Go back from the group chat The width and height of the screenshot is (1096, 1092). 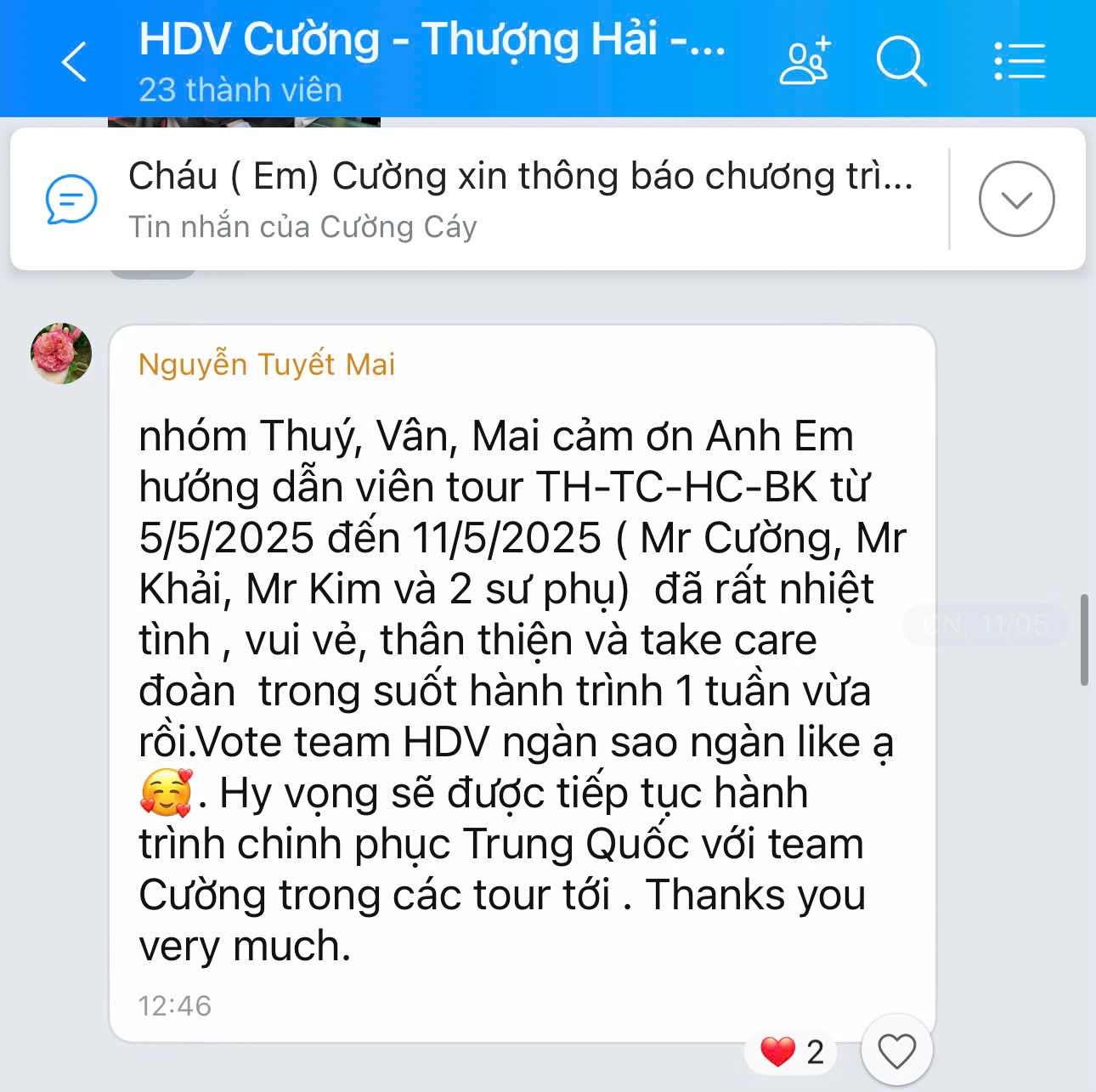75,62
